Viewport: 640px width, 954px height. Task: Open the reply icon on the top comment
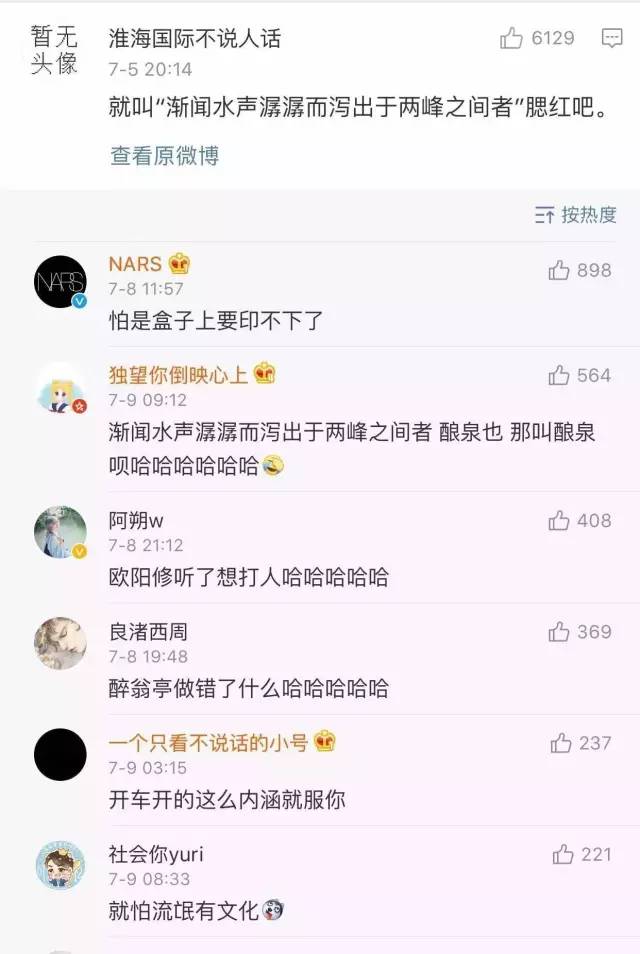coord(612,39)
